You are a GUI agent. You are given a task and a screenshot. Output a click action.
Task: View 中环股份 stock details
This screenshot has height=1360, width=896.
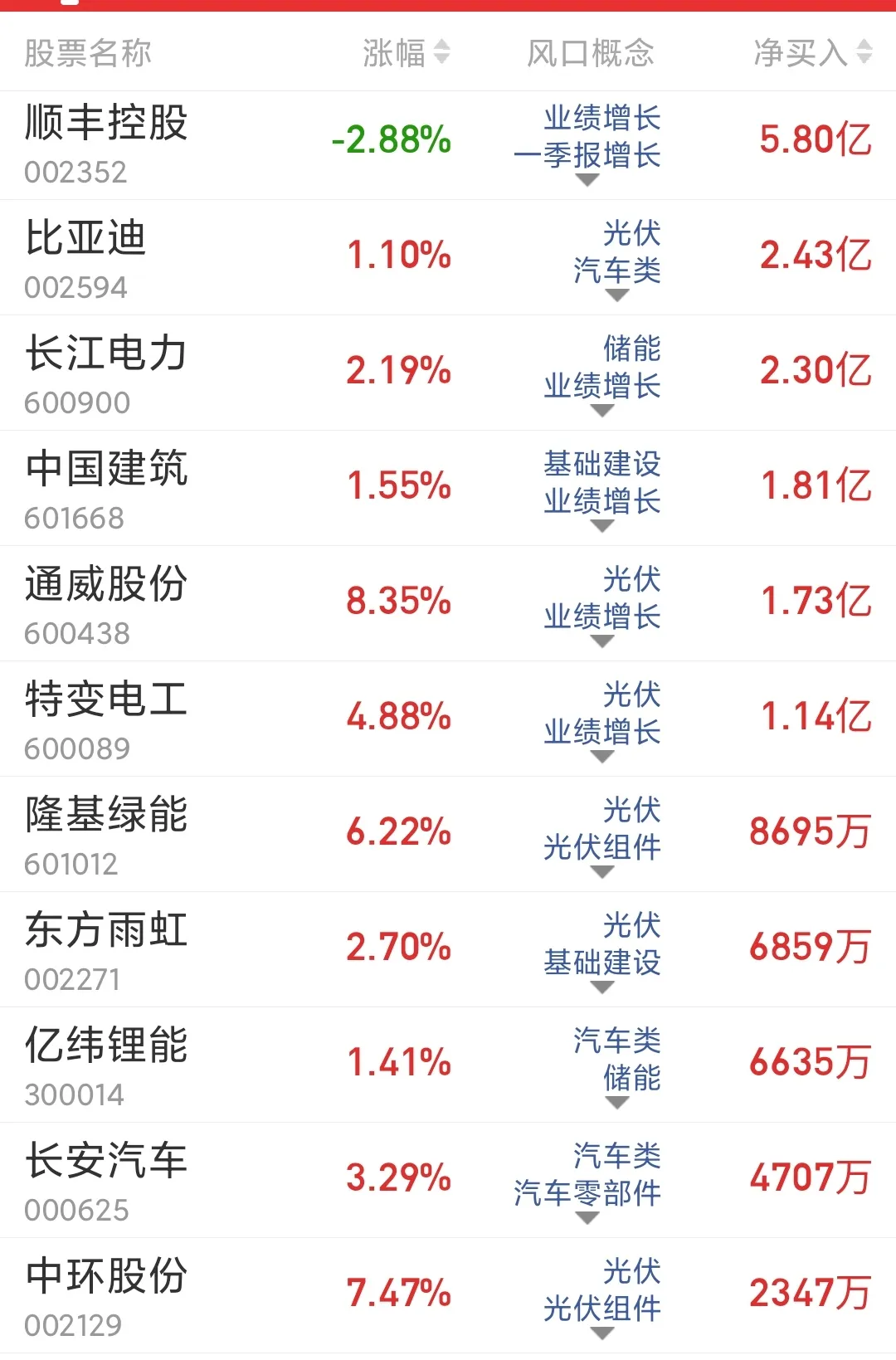(x=106, y=1296)
